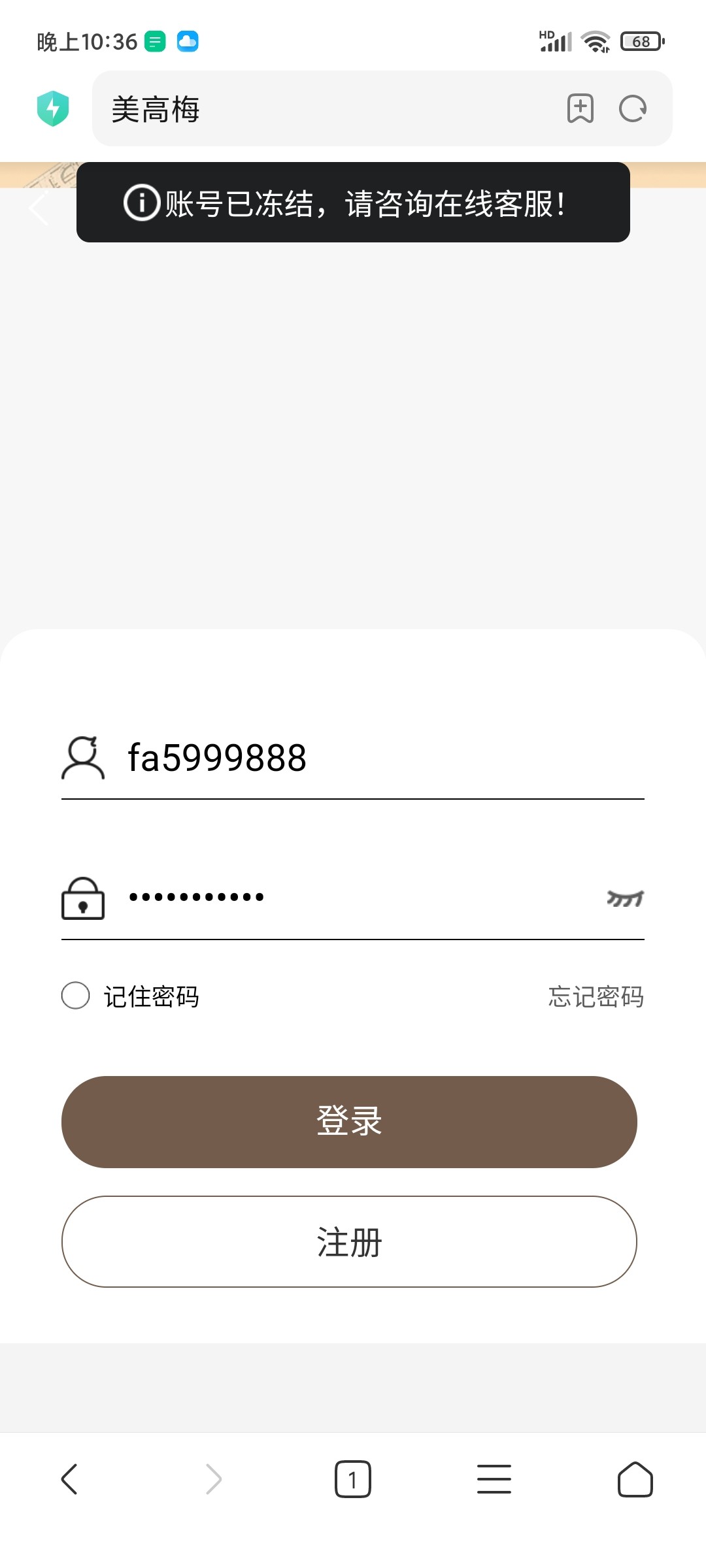Reload the page with the refresh icon
The height and width of the screenshot is (1568, 706).
633,108
